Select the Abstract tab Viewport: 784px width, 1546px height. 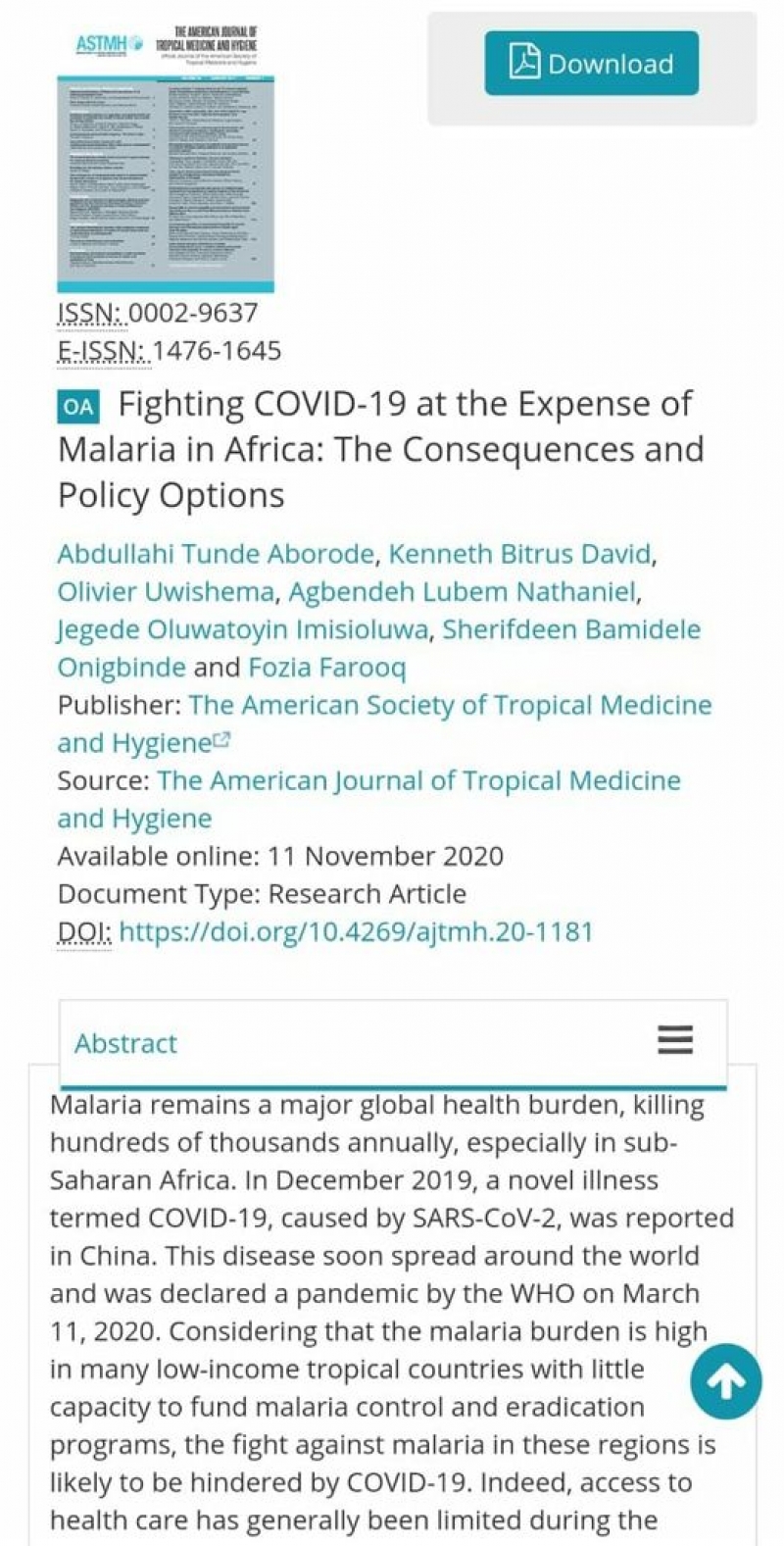click(125, 1043)
